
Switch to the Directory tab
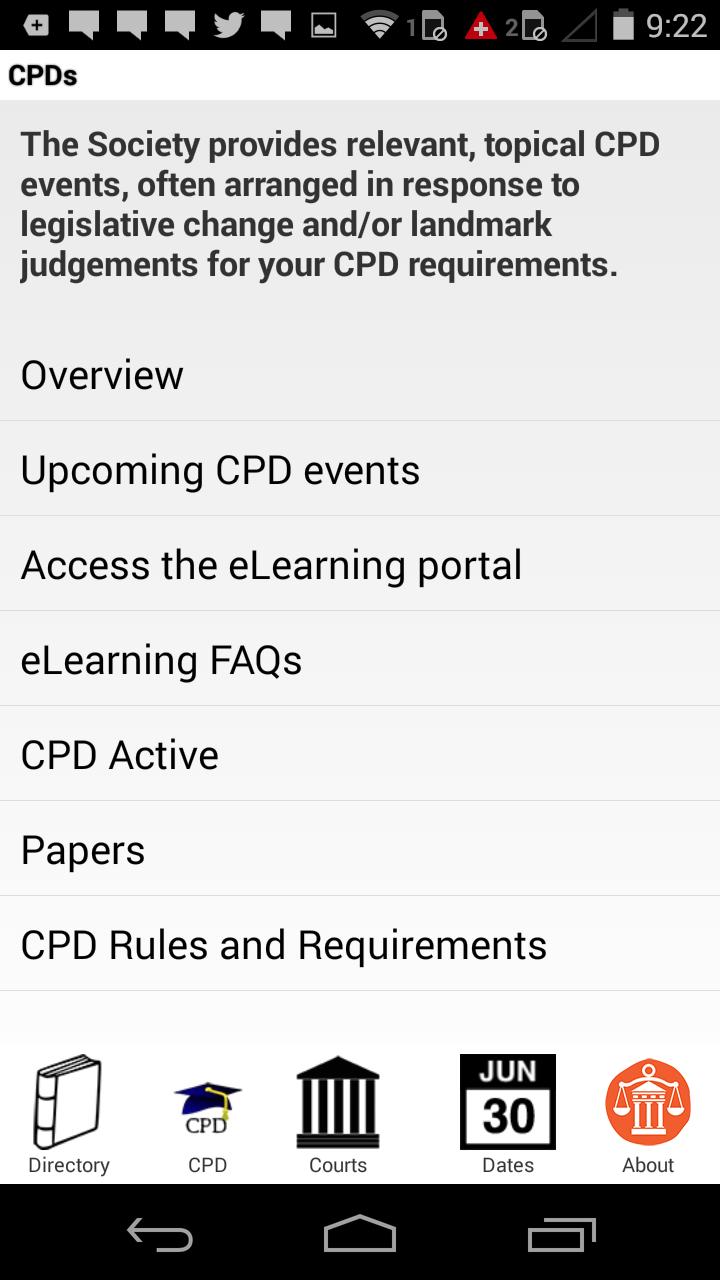(69, 1115)
